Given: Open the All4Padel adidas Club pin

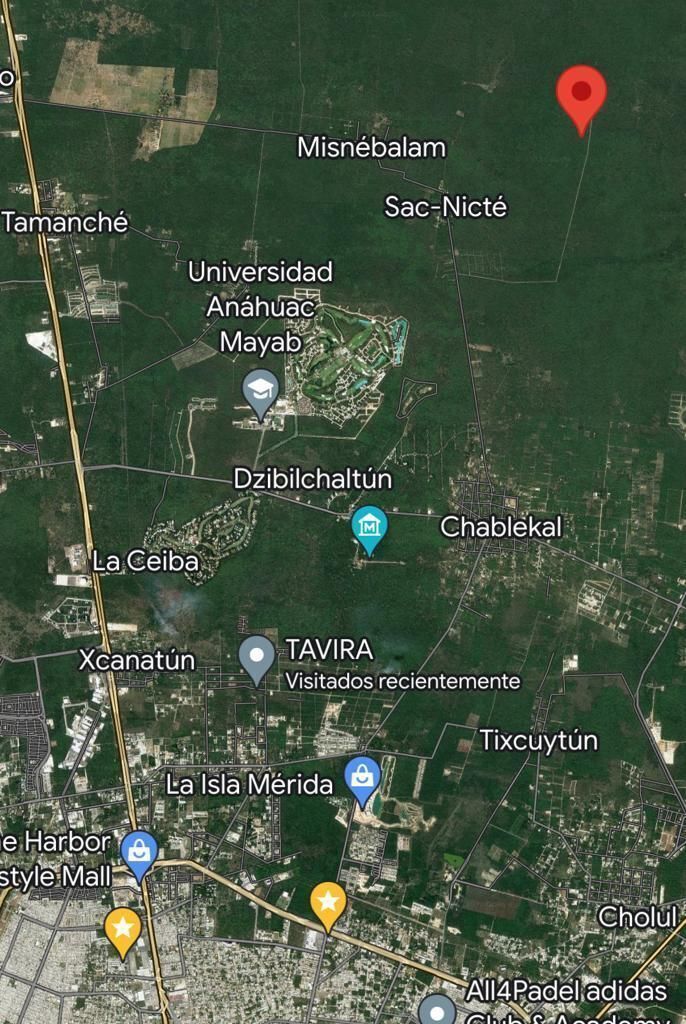Looking at the screenshot, I should click(x=437, y=1010).
